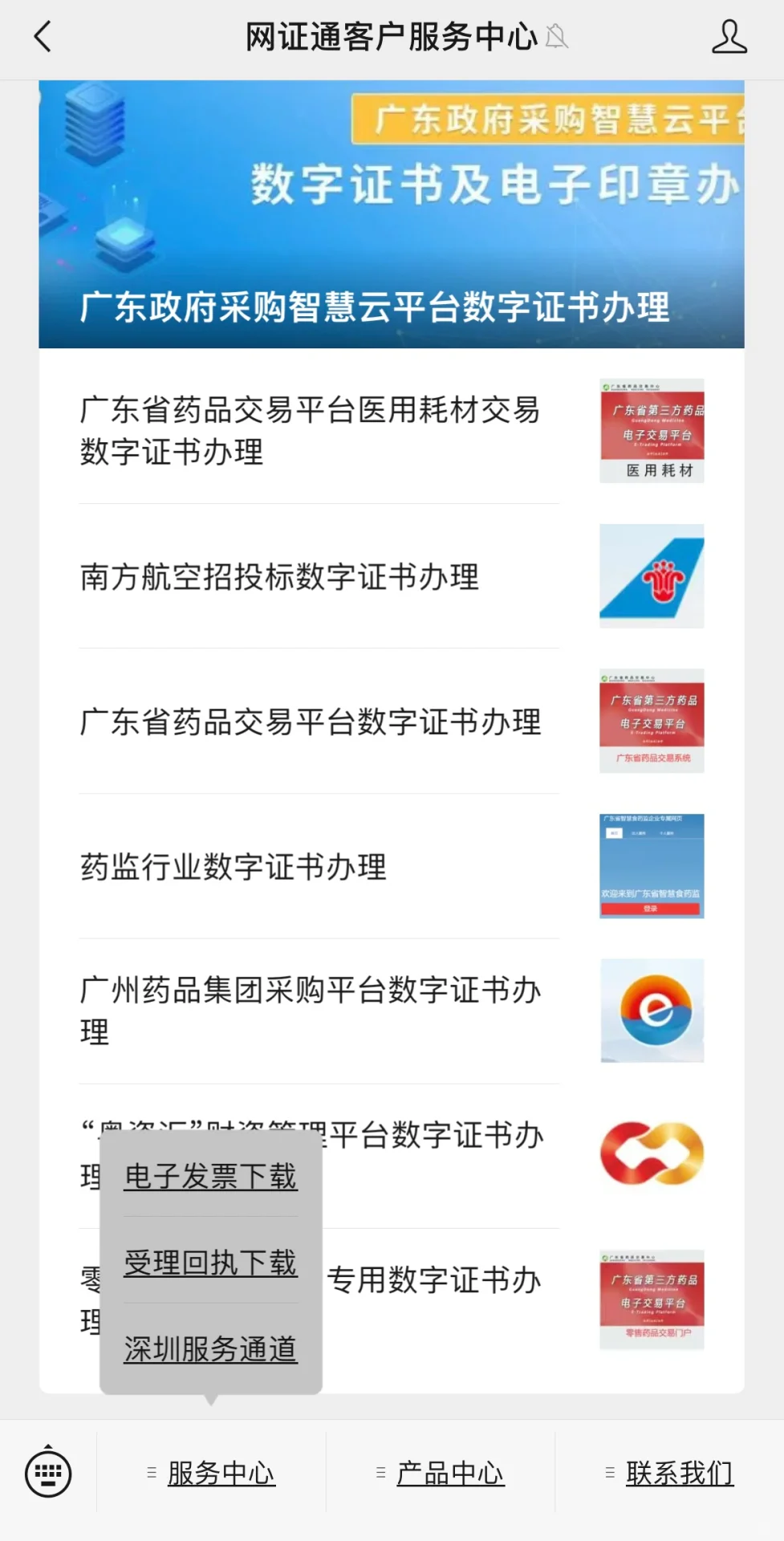Open 药监行业数字证书办理 article
Screen dimensions: 784x1541
coord(233,867)
